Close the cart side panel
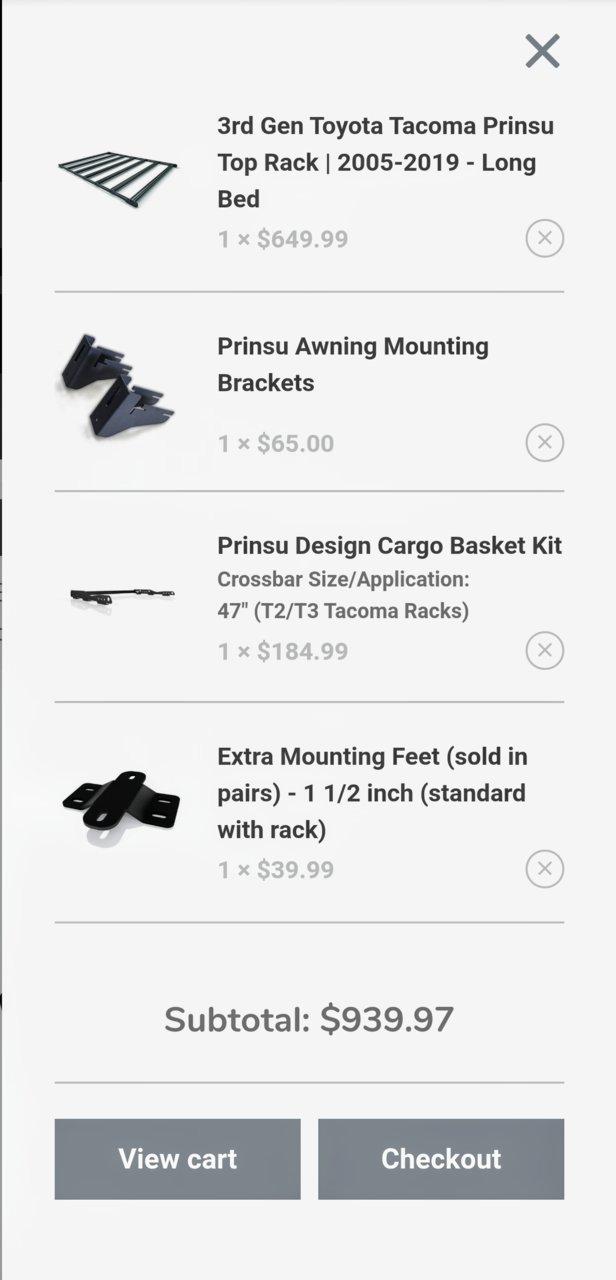The height and width of the screenshot is (1280, 616). (542, 51)
